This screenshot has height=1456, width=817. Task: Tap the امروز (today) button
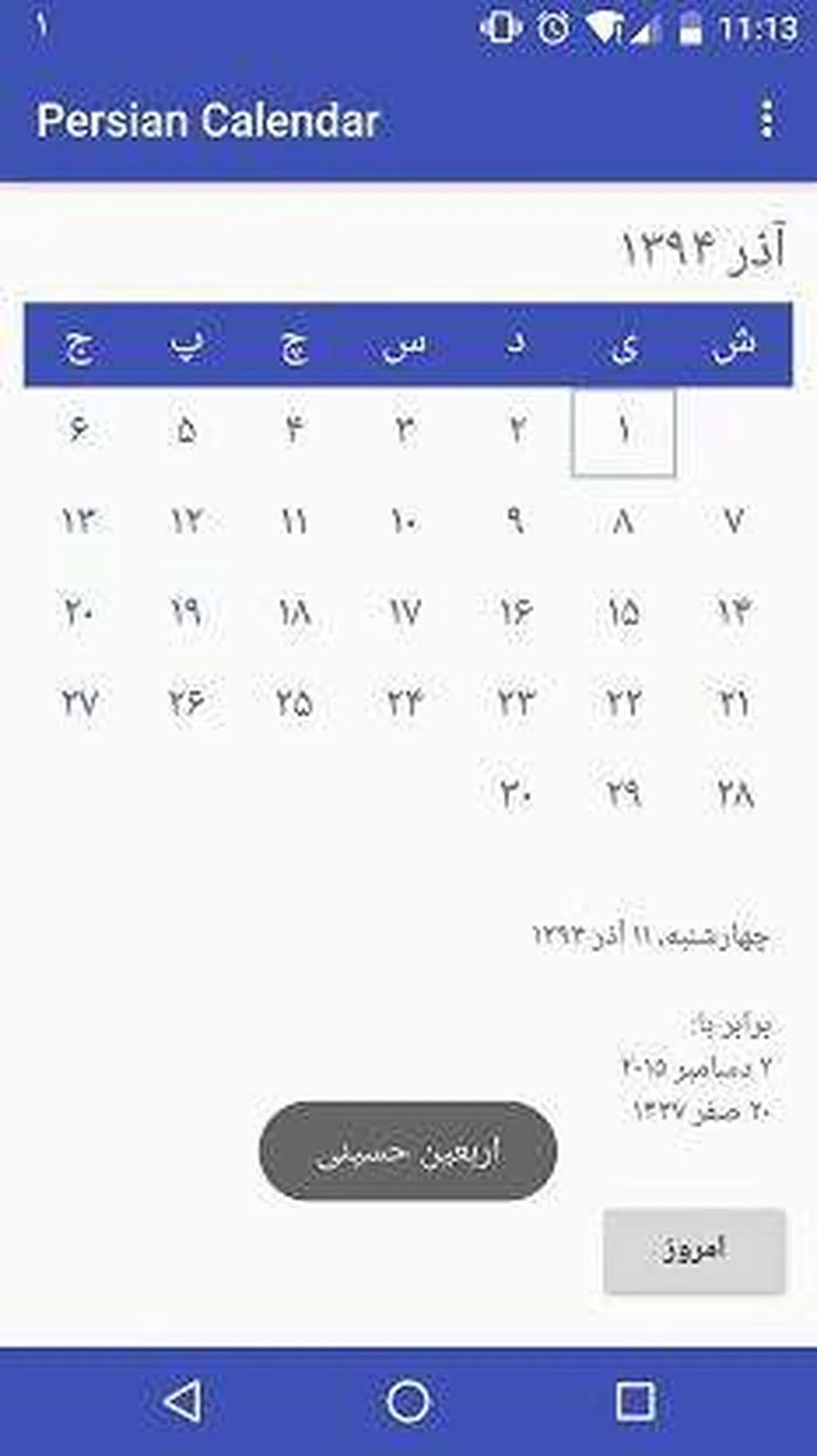[693, 1250]
